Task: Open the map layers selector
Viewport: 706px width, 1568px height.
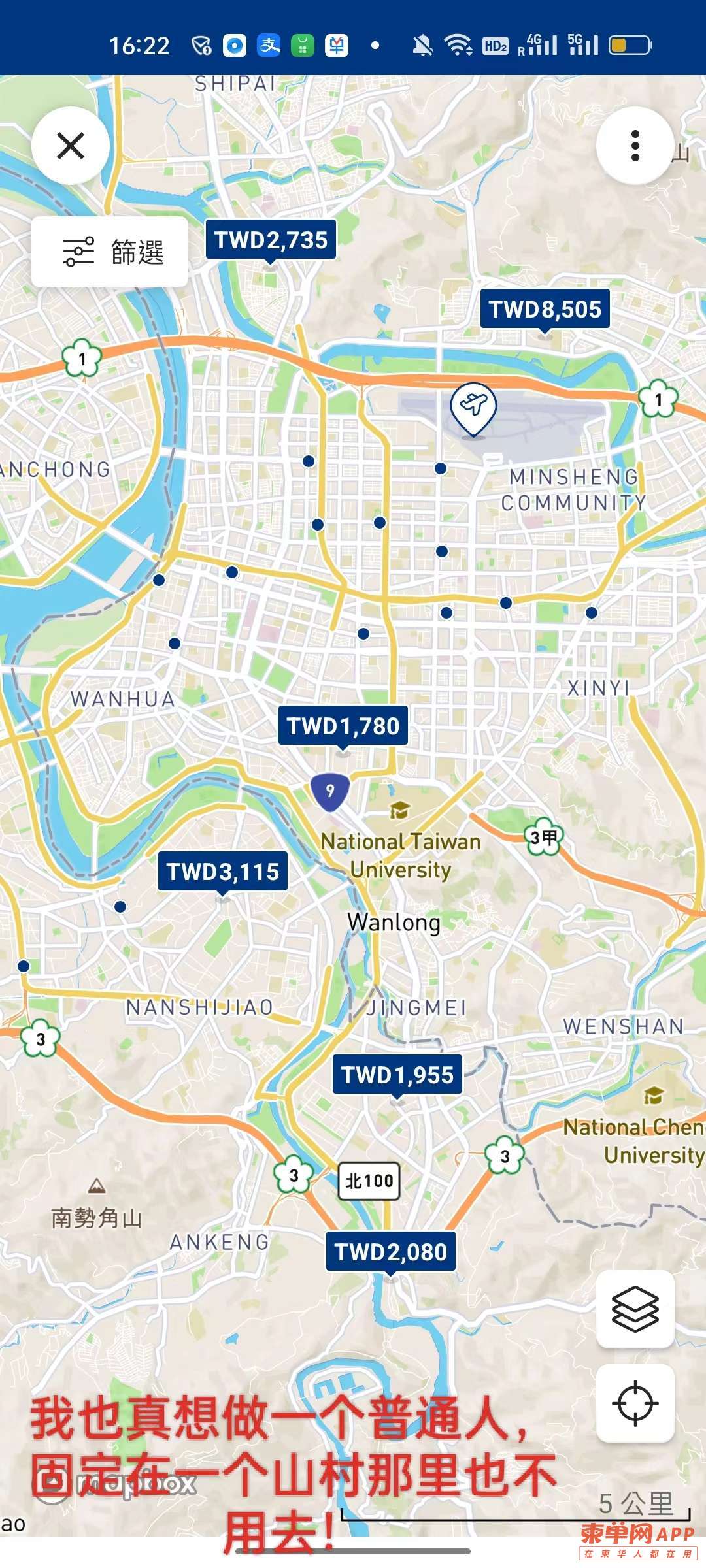Action: (635, 1309)
